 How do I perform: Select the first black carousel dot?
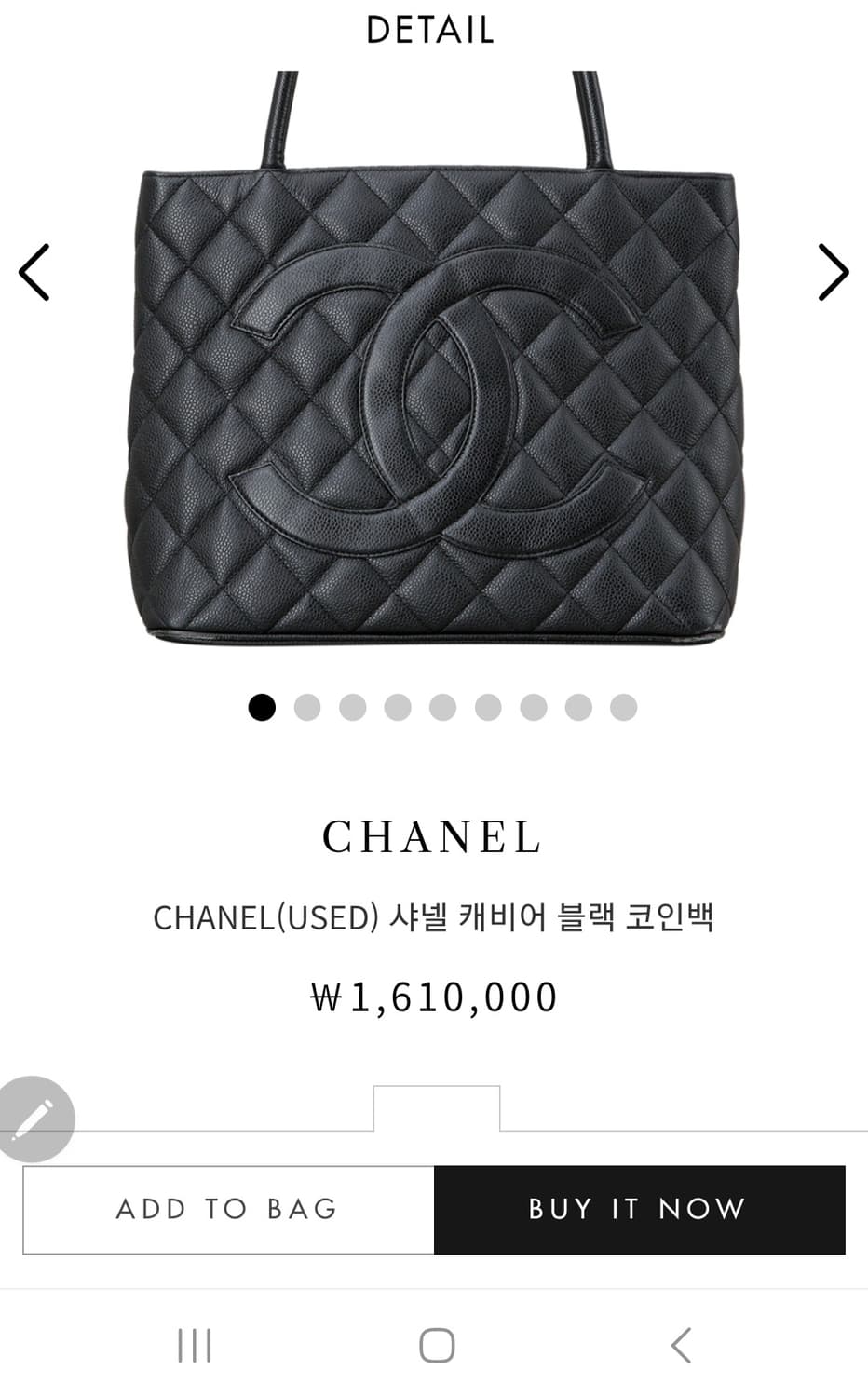(264, 708)
